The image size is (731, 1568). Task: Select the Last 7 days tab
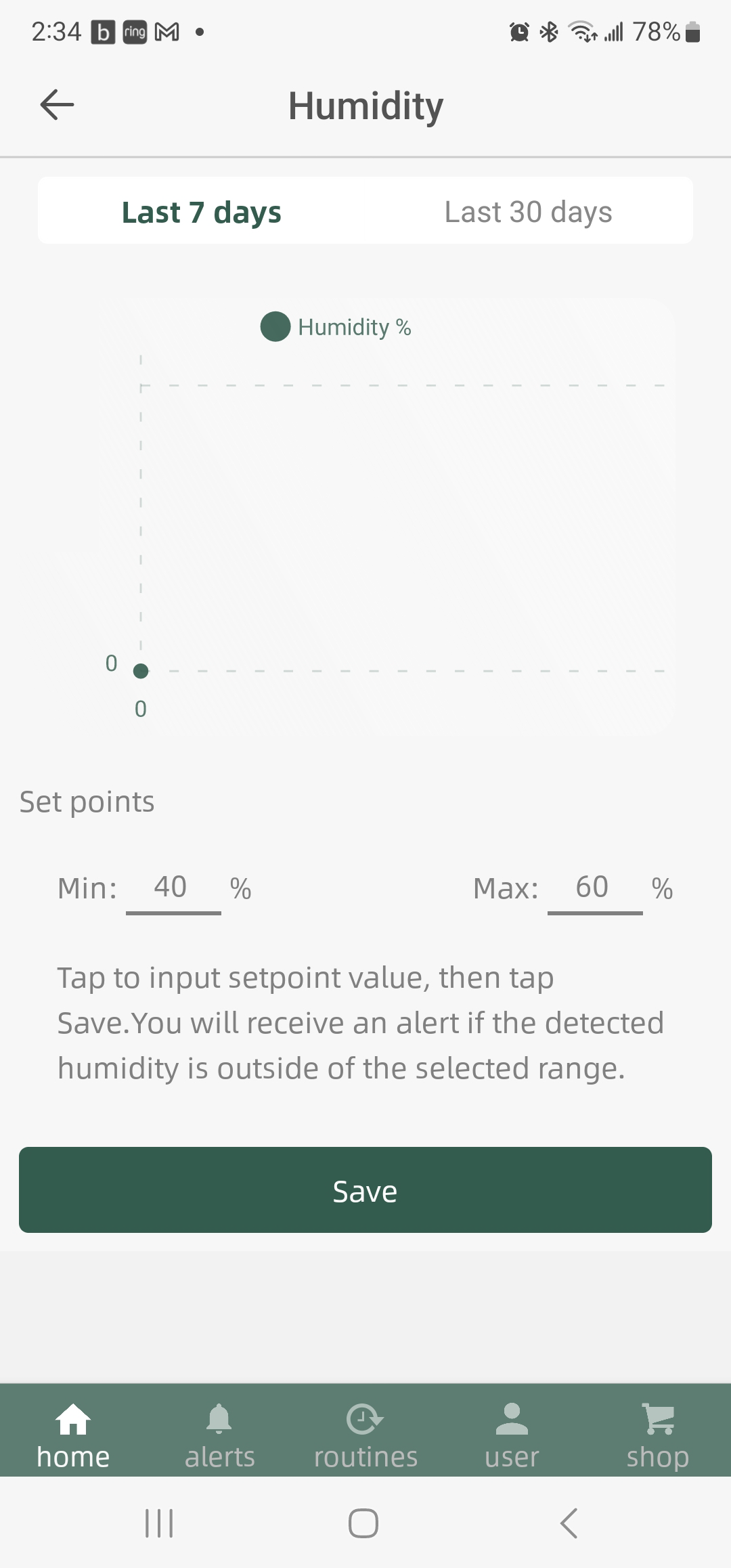[x=202, y=211]
